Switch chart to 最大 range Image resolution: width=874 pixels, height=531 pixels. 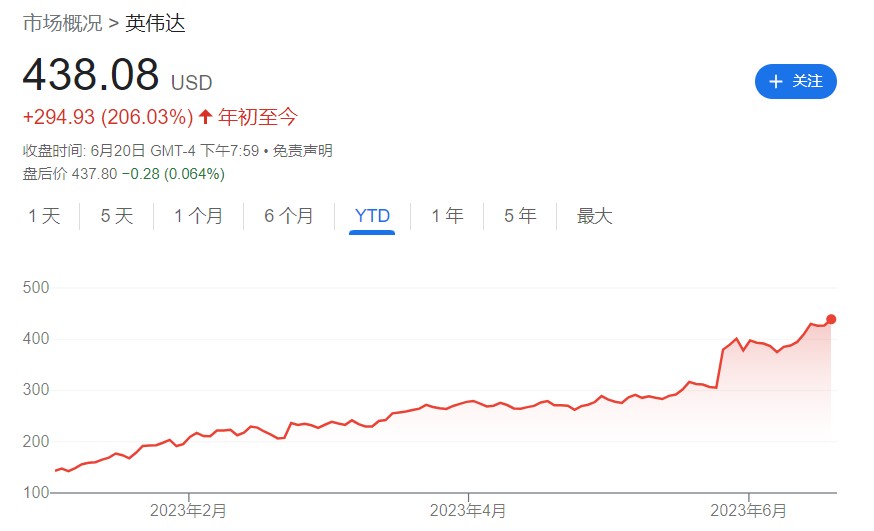(595, 216)
